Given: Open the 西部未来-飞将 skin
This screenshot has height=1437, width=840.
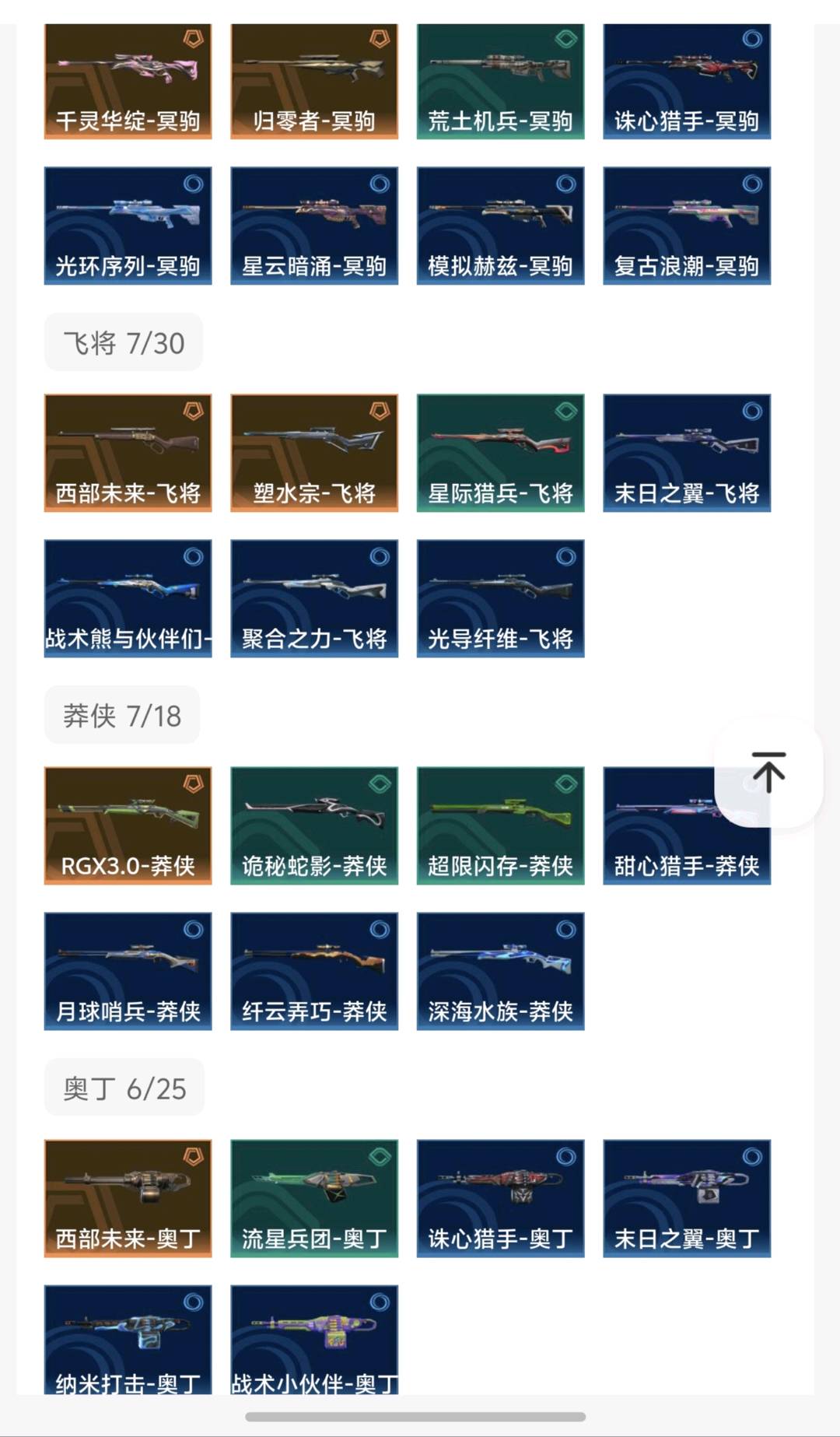Looking at the screenshot, I should pyautogui.click(x=128, y=453).
